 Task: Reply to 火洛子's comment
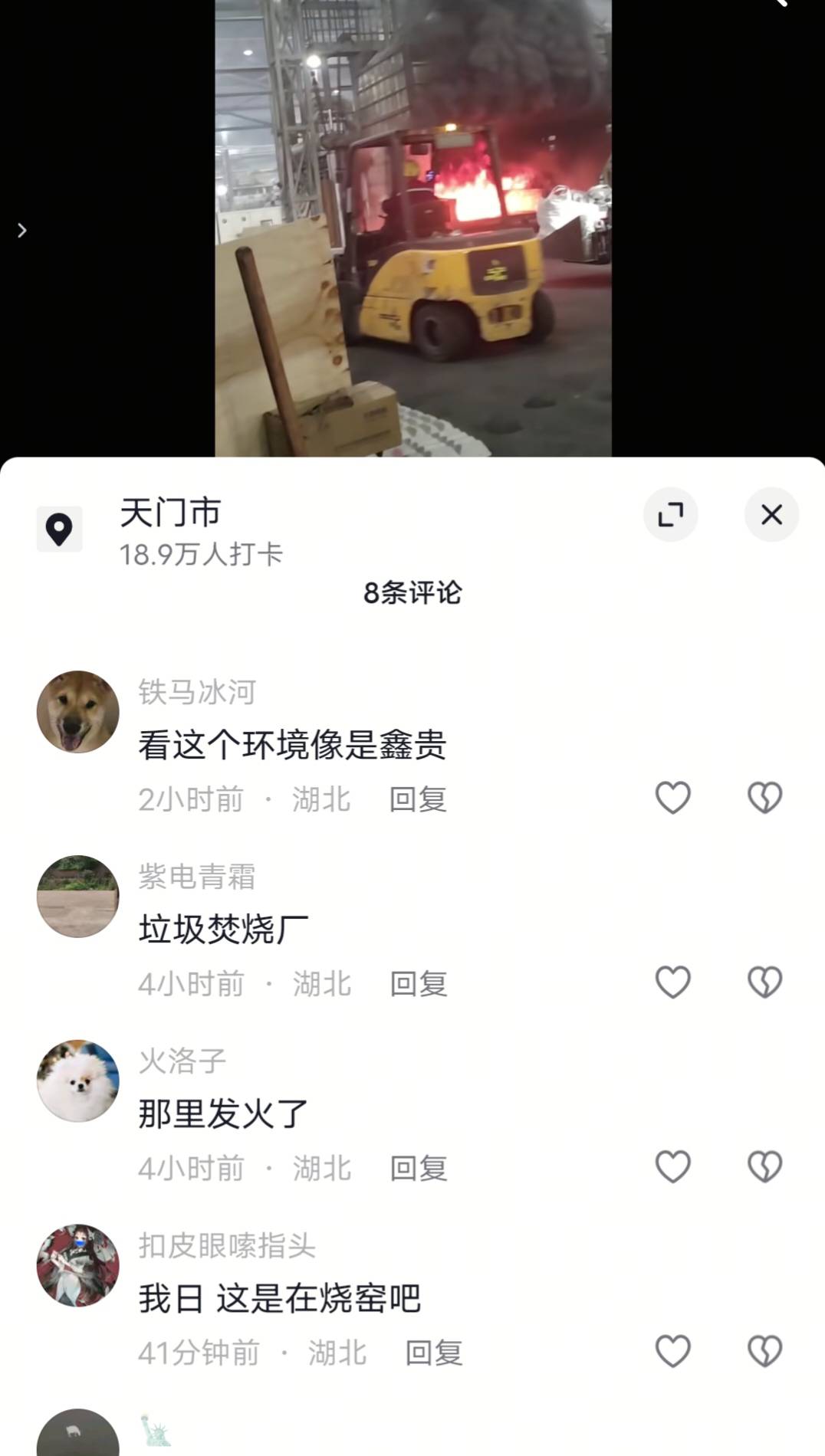pos(419,1169)
